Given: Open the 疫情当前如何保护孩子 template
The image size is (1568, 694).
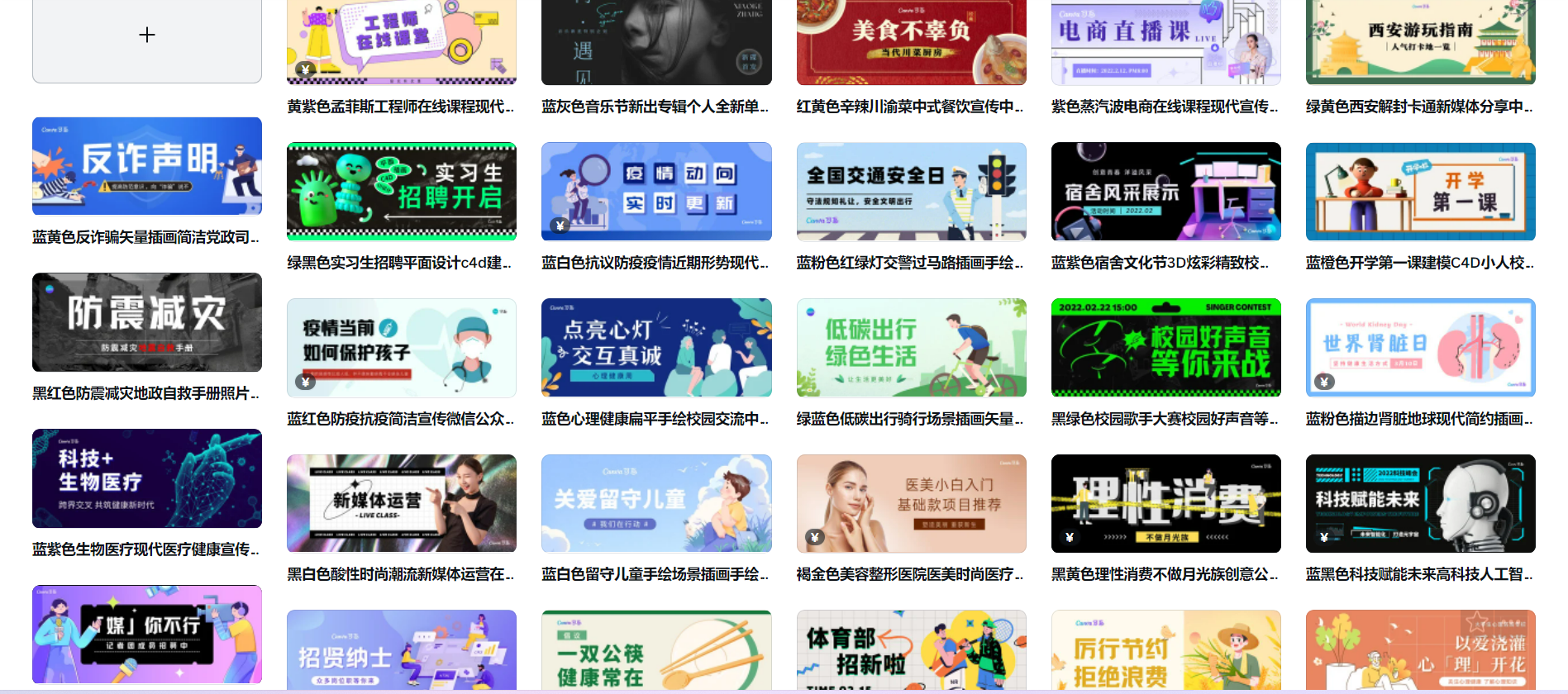Looking at the screenshot, I should coord(402,348).
